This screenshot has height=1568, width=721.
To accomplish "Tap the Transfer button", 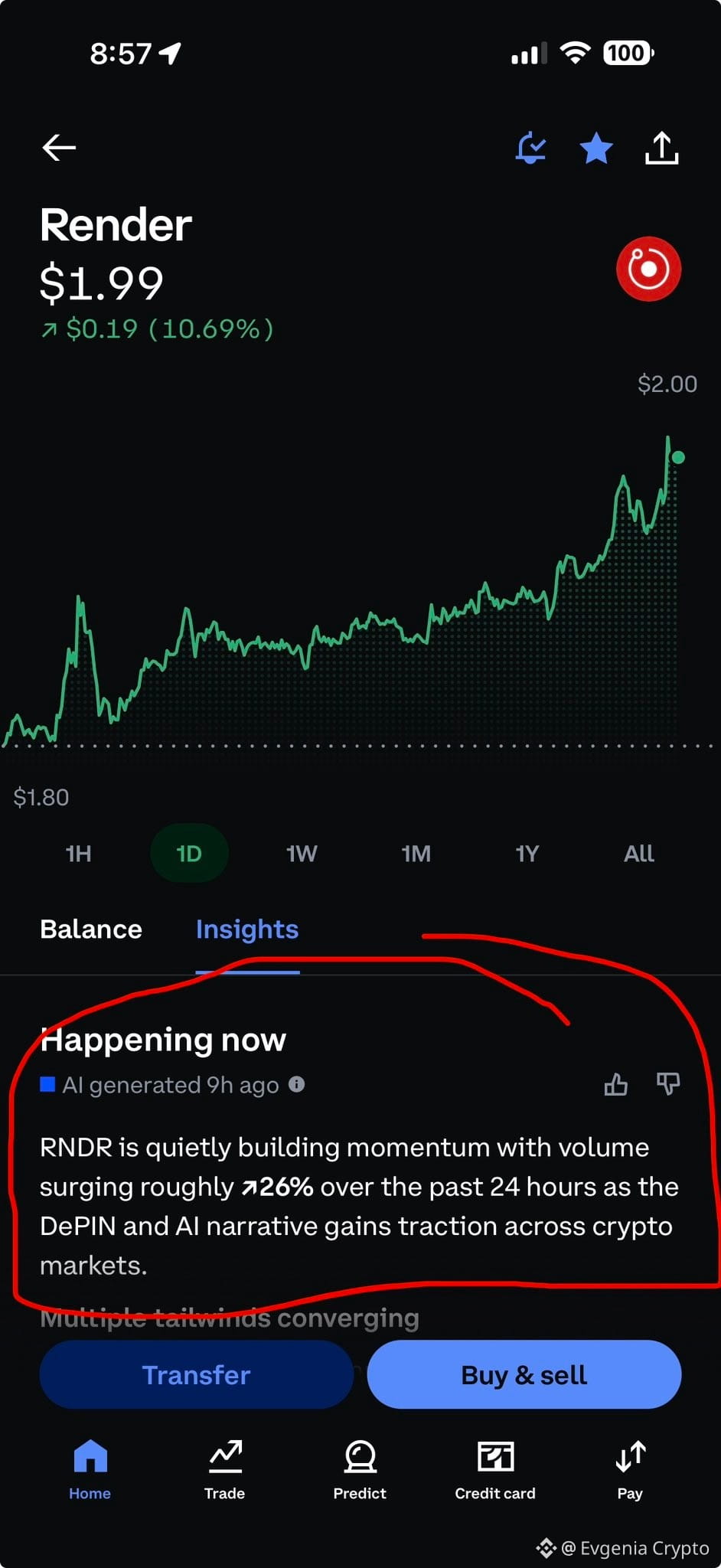I will [197, 1374].
